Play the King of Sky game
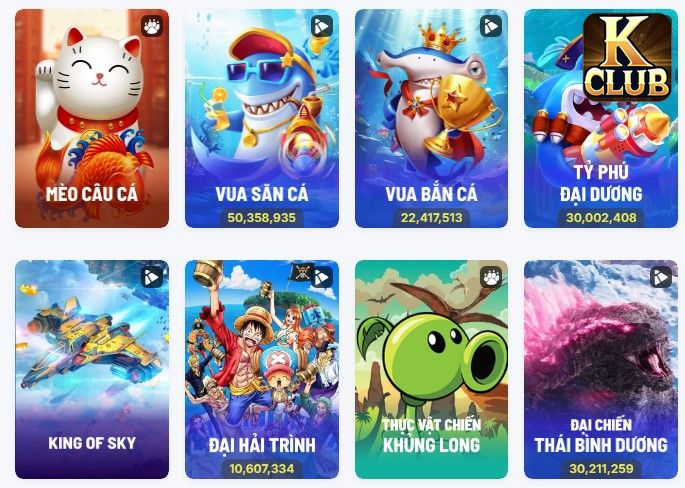The image size is (685, 488). [x=92, y=368]
